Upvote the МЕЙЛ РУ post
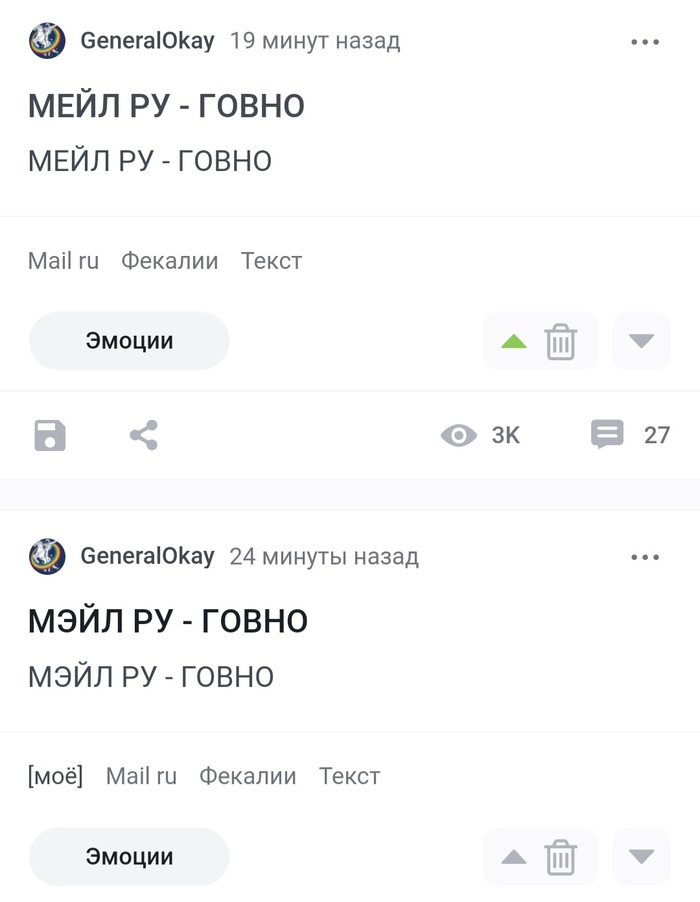 pyautogui.click(x=513, y=342)
